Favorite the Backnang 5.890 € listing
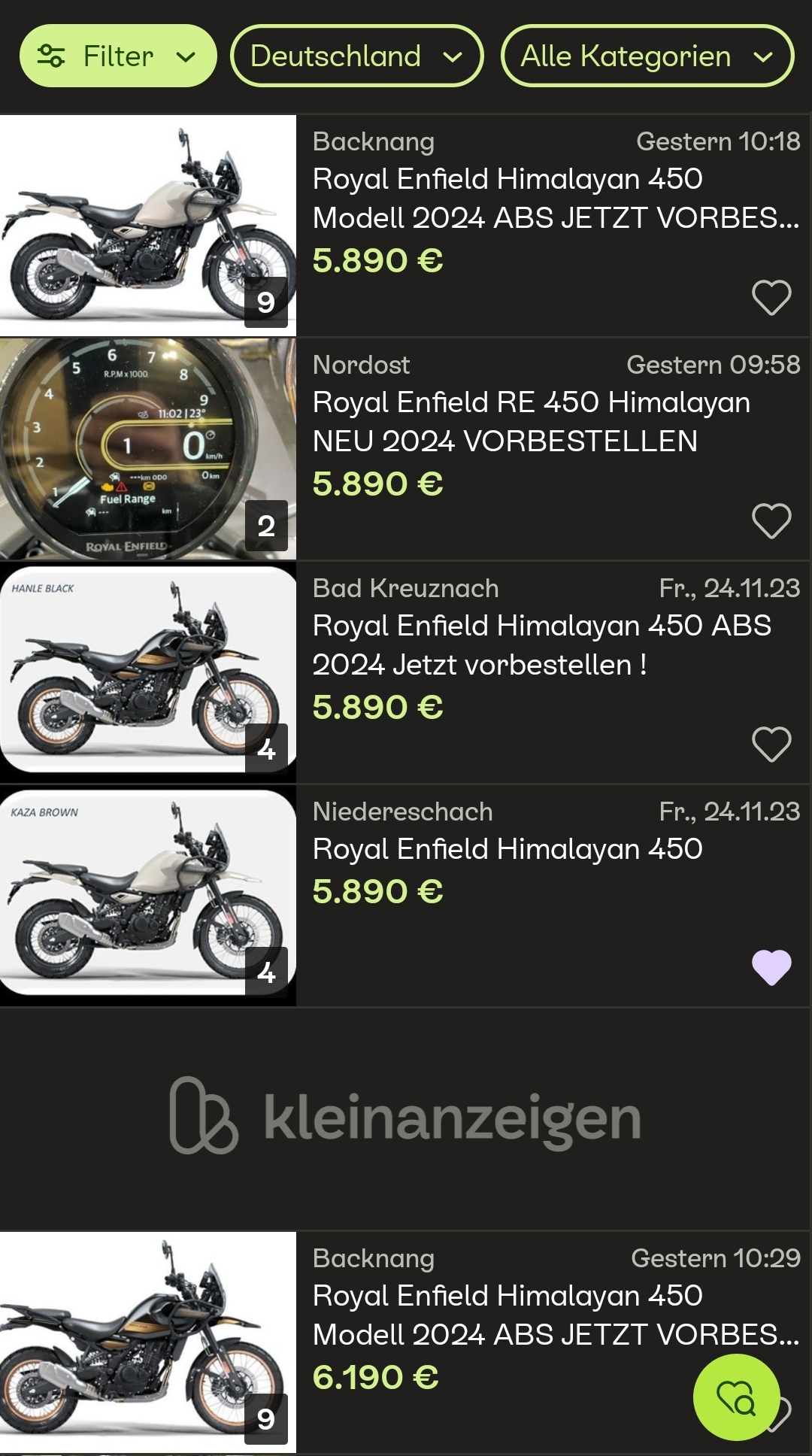Image resolution: width=812 pixels, height=1456 pixels. coord(771,298)
